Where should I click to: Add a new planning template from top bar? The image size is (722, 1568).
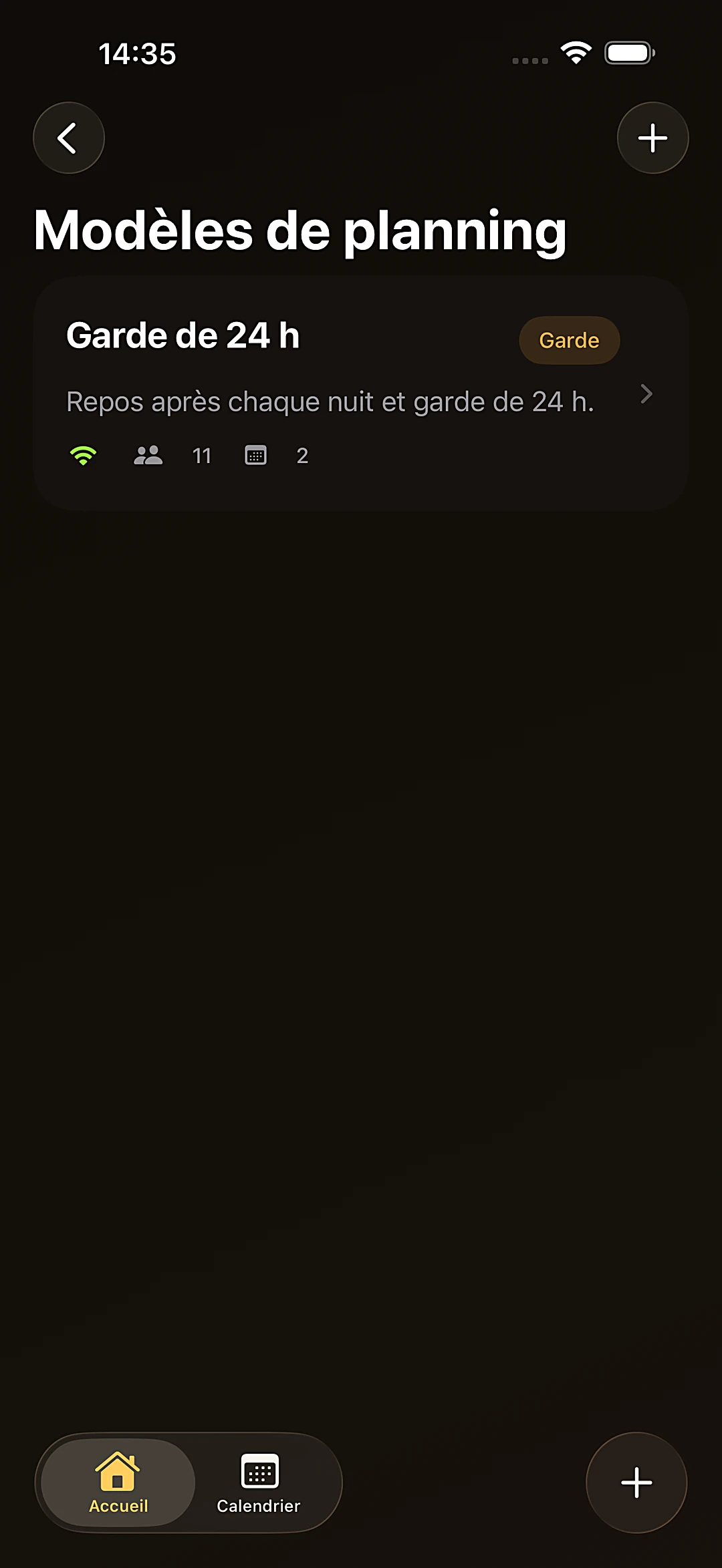click(652, 138)
